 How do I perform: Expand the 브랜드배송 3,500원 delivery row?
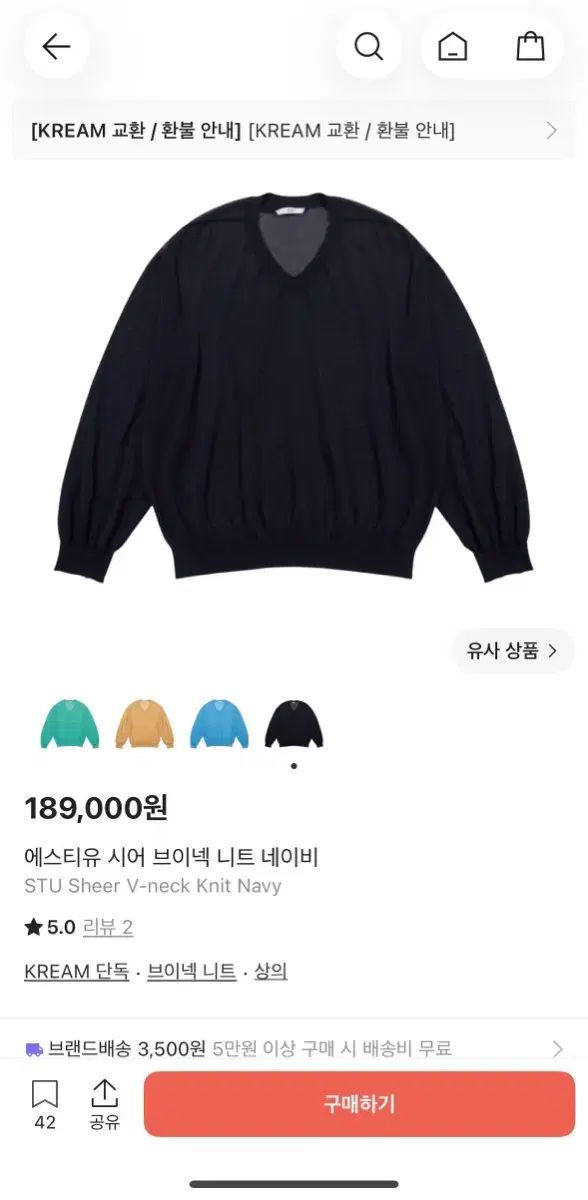[294, 1048]
